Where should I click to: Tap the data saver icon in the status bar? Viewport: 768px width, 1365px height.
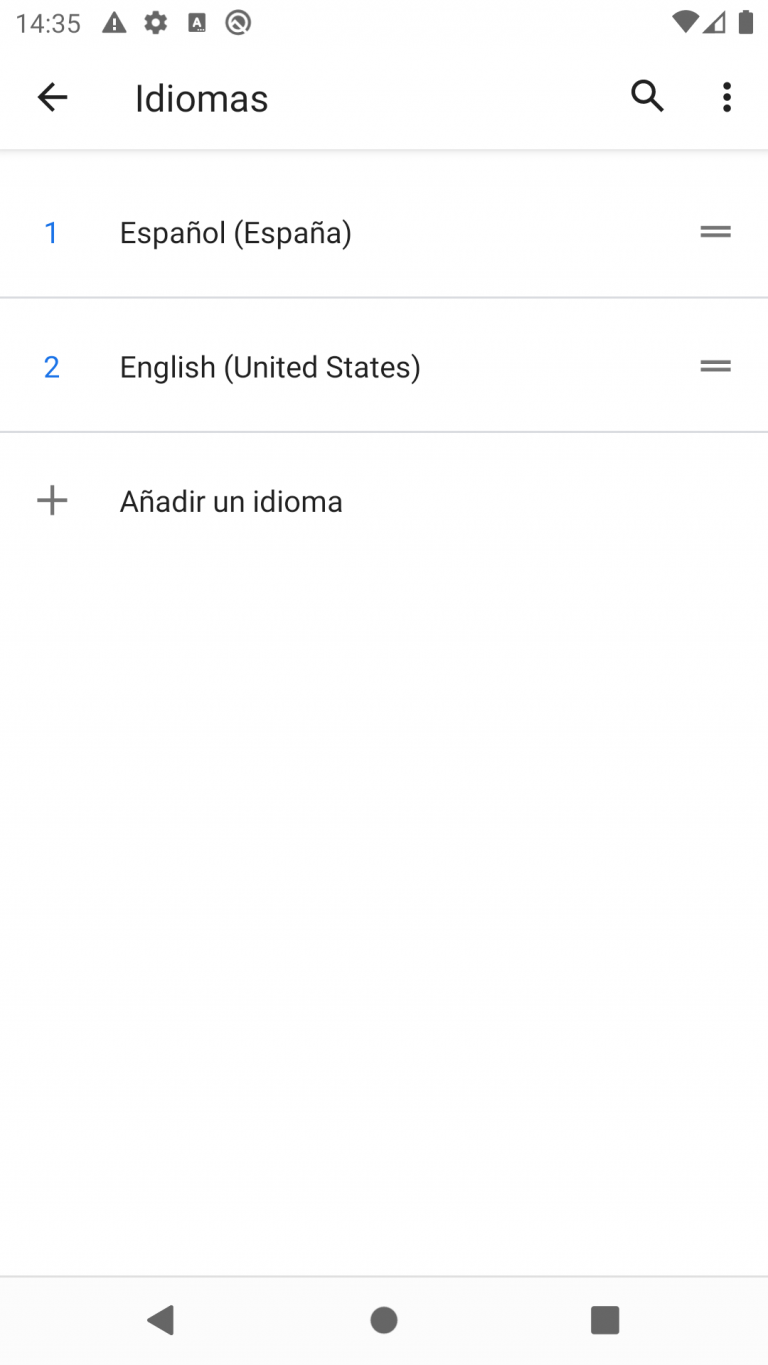[237, 22]
